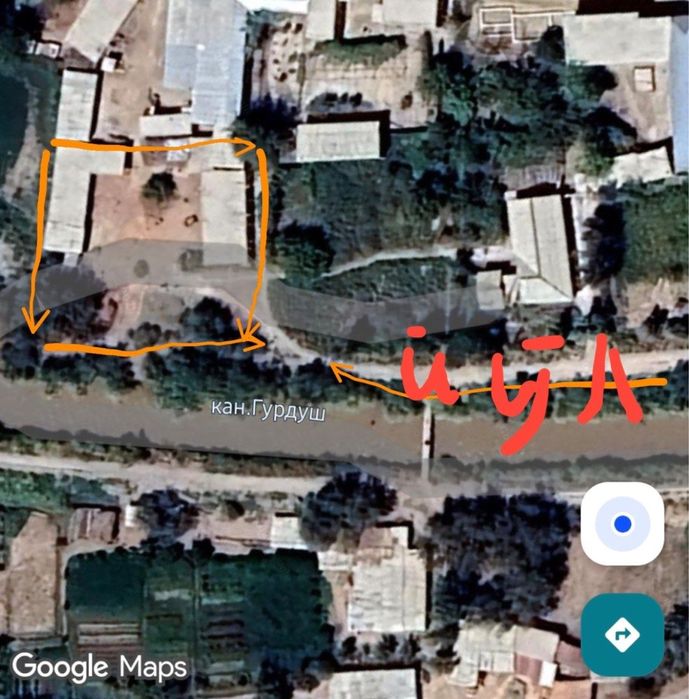Image resolution: width=689 pixels, height=699 pixels.
Task: Center map on my current location
Action: [x=622, y=523]
